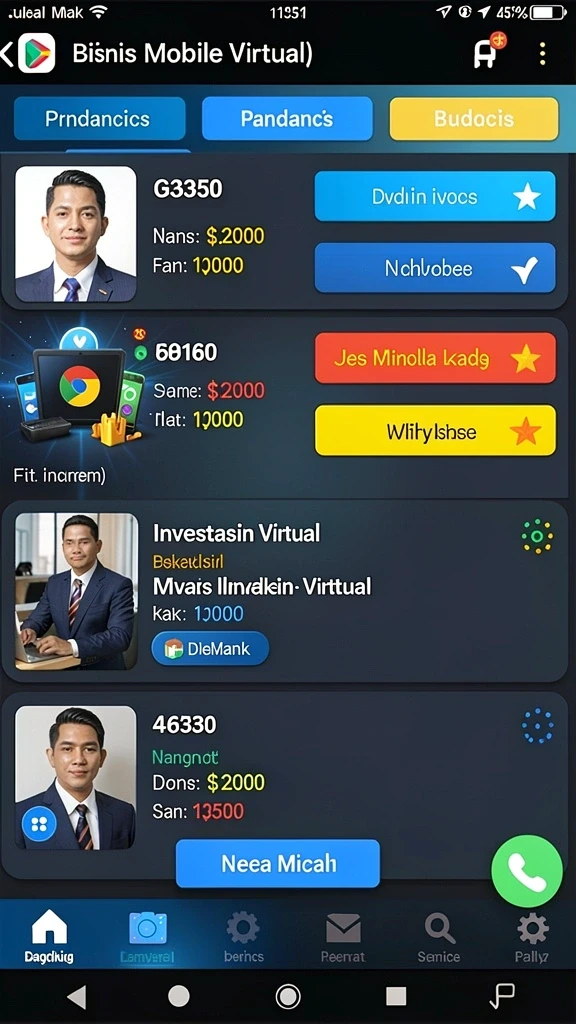Switch to the Lamveral camera tab
576x1024 pixels.
[x=147, y=936]
